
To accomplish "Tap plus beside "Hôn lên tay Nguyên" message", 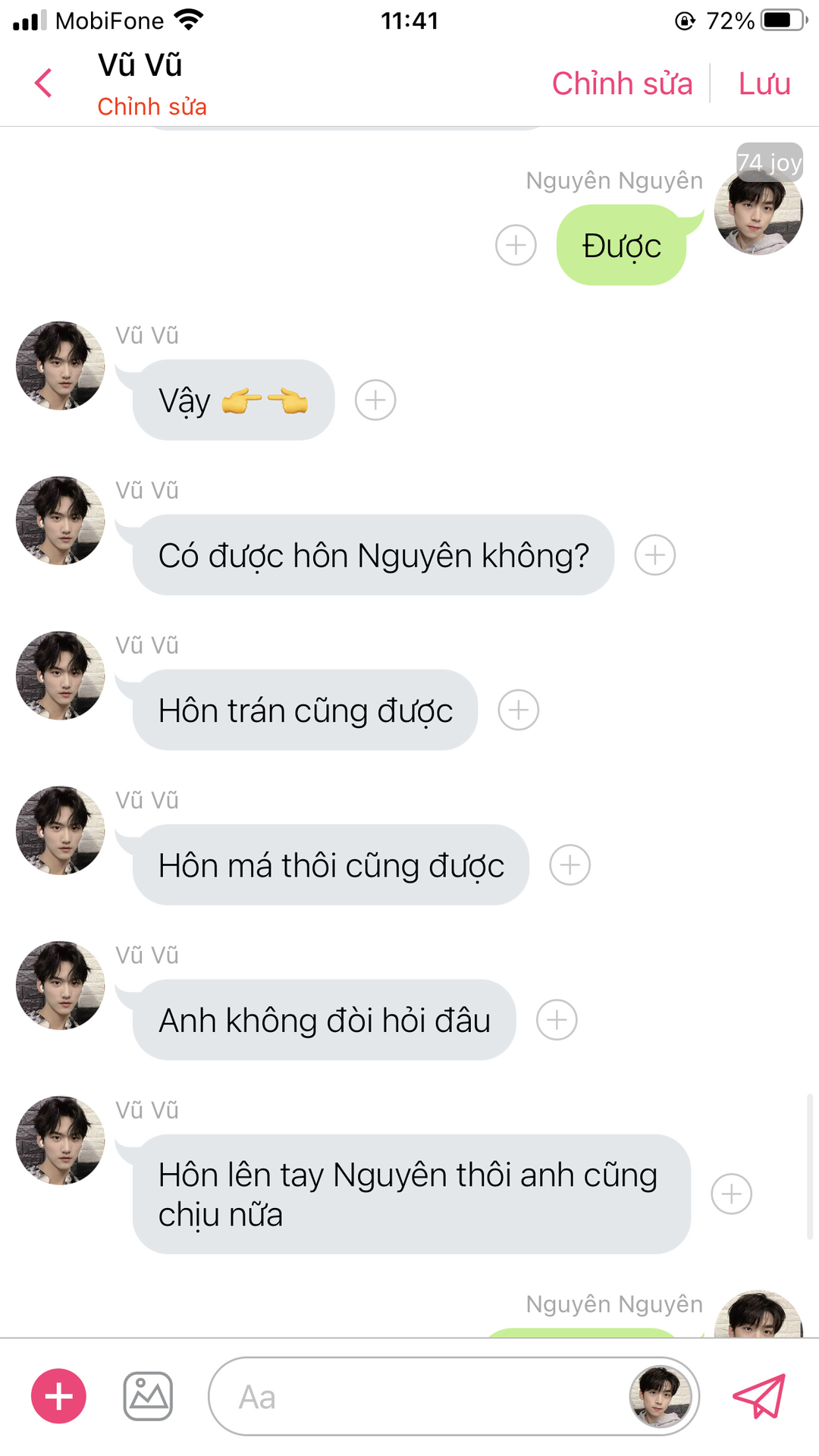I will [731, 1194].
